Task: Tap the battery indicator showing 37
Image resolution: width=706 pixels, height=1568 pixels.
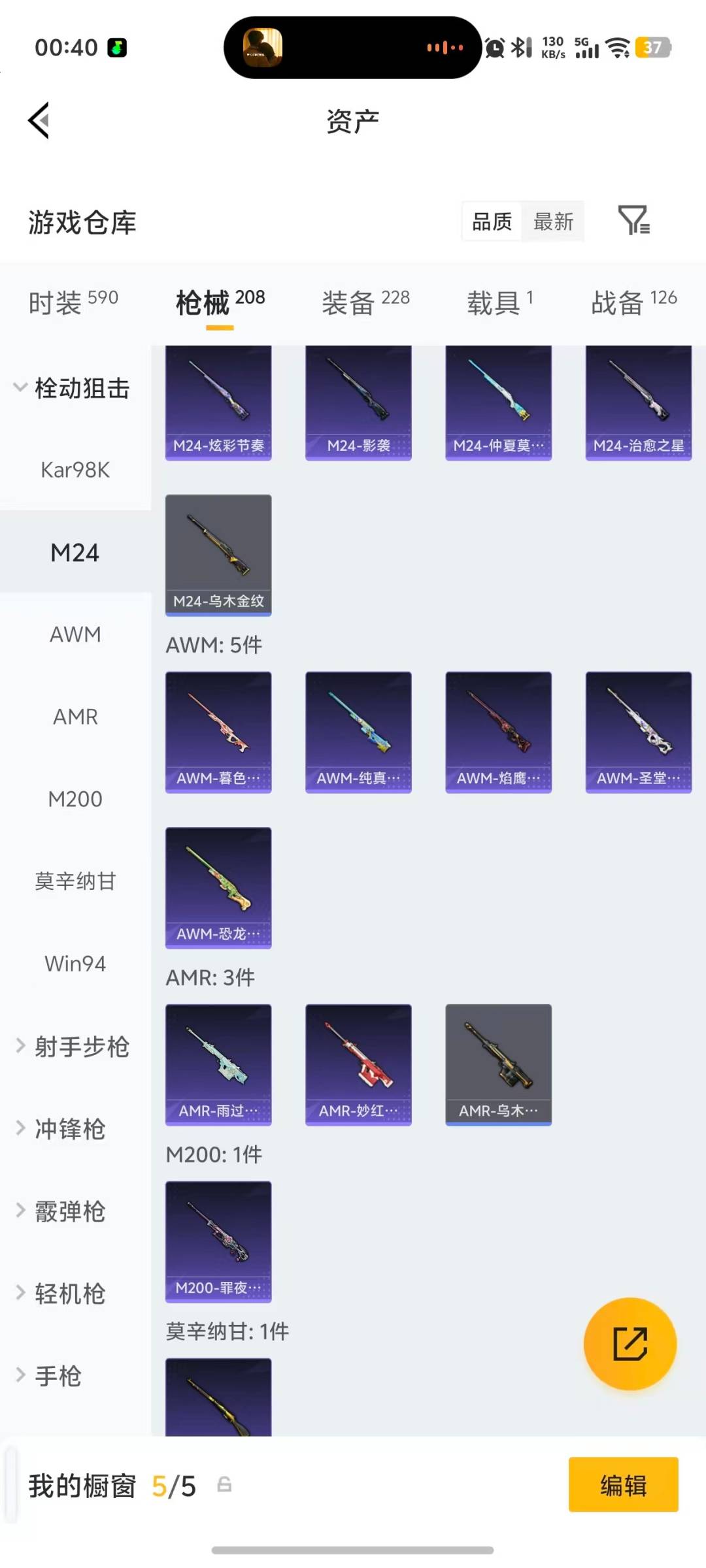Action: (653, 48)
